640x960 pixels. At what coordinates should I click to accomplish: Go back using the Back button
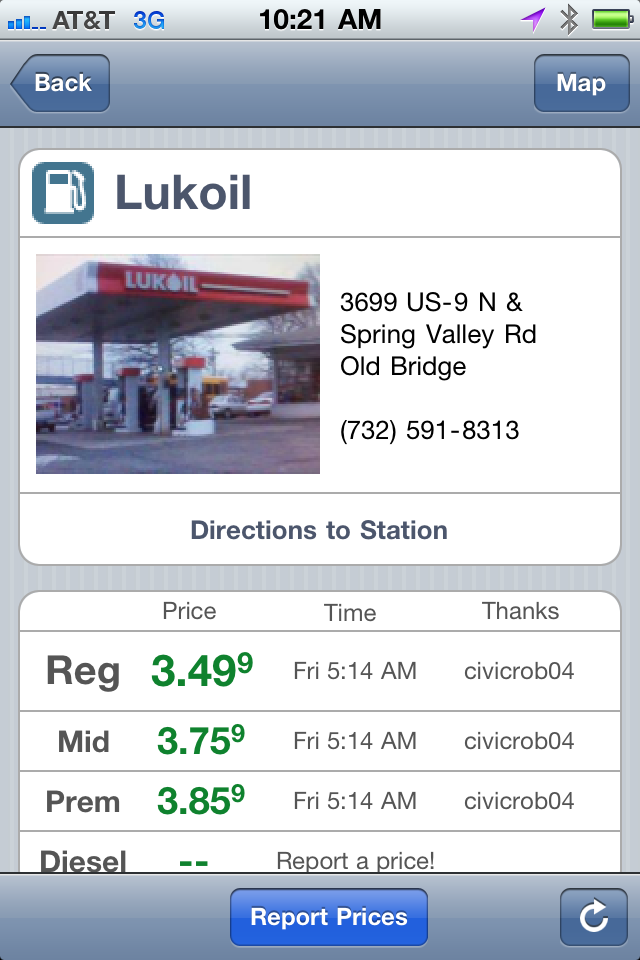62,83
